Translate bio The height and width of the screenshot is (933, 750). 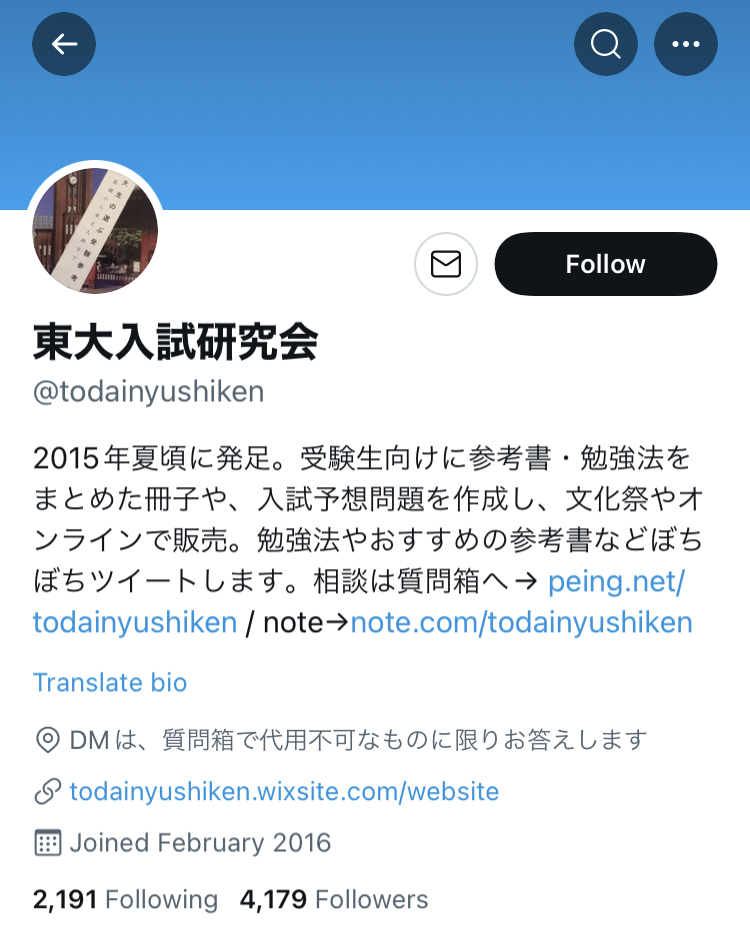pyautogui.click(x=110, y=682)
